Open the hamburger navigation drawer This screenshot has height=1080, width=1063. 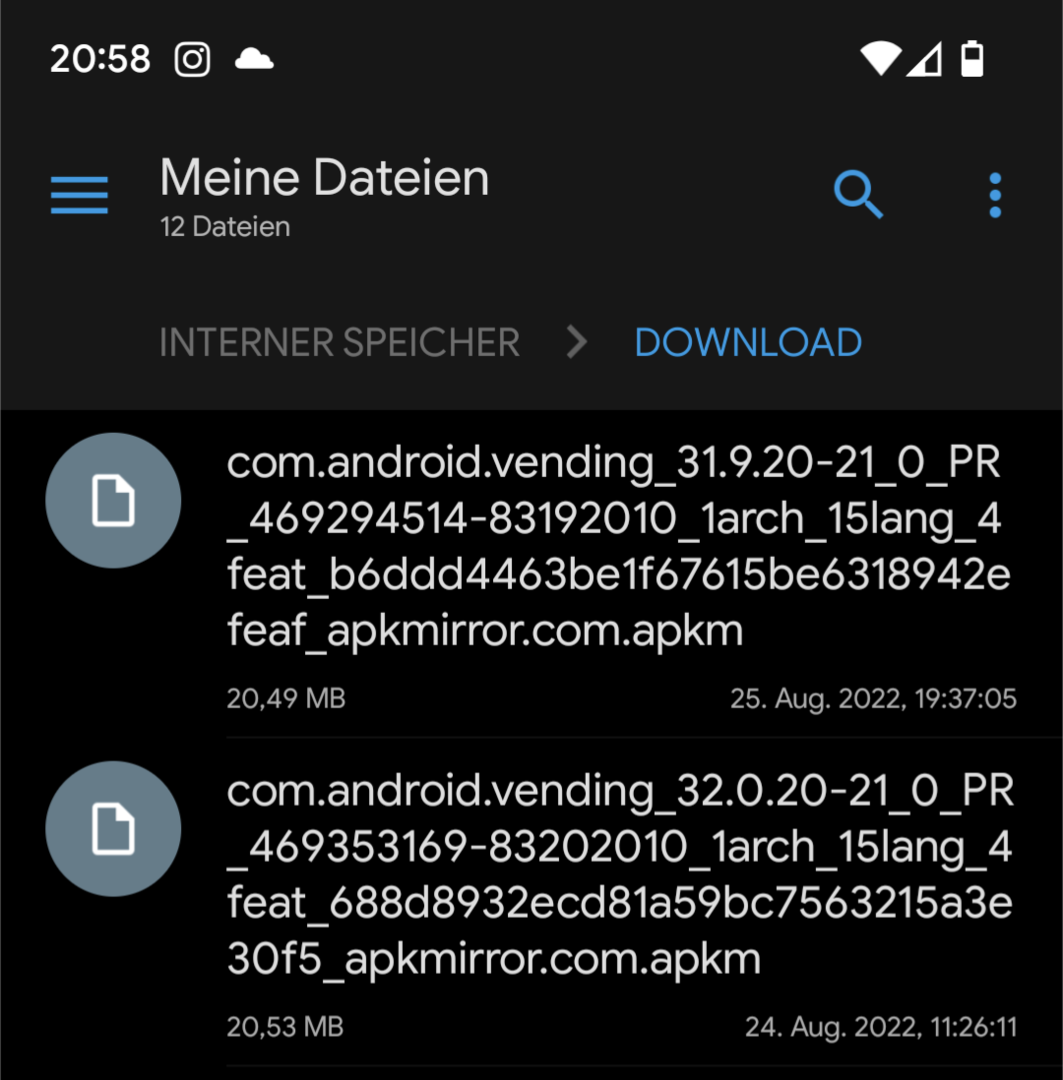tap(79, 195)
